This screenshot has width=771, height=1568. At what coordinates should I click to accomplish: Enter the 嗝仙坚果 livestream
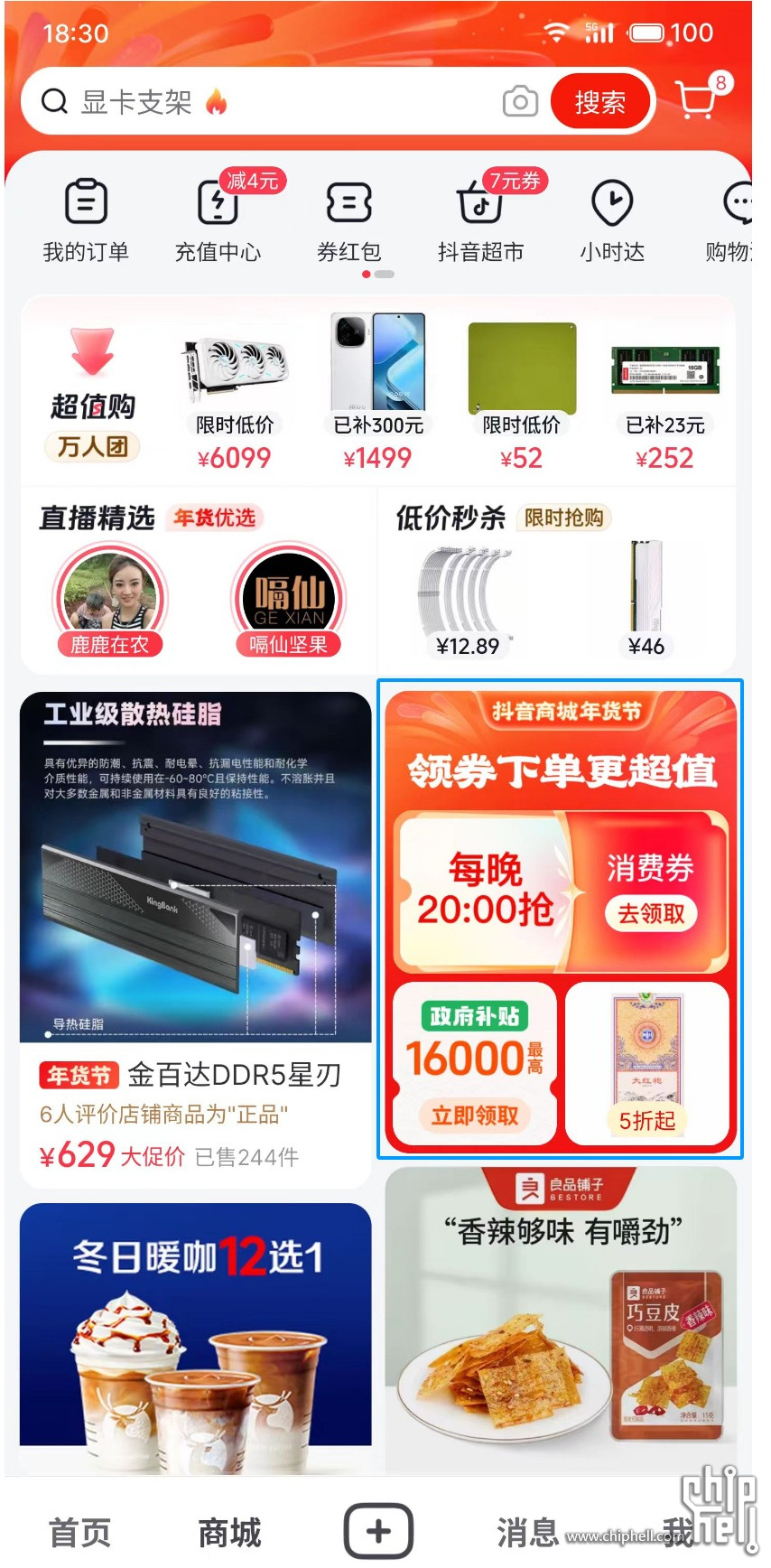[x=289, y=600]
